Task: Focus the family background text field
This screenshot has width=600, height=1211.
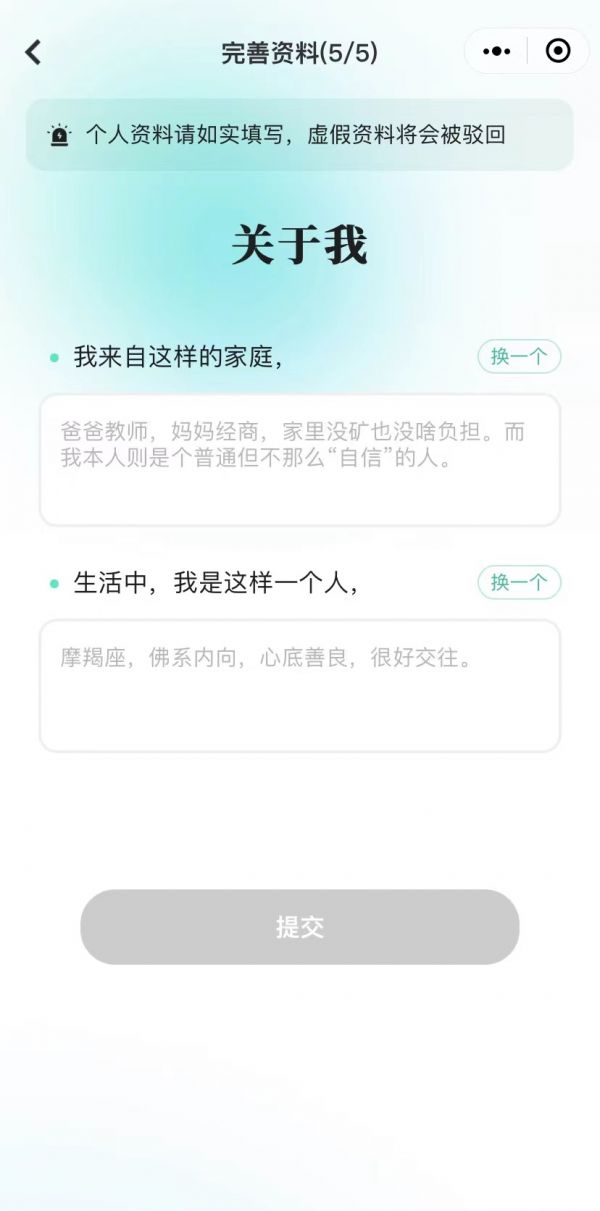Action: (299, 460)
